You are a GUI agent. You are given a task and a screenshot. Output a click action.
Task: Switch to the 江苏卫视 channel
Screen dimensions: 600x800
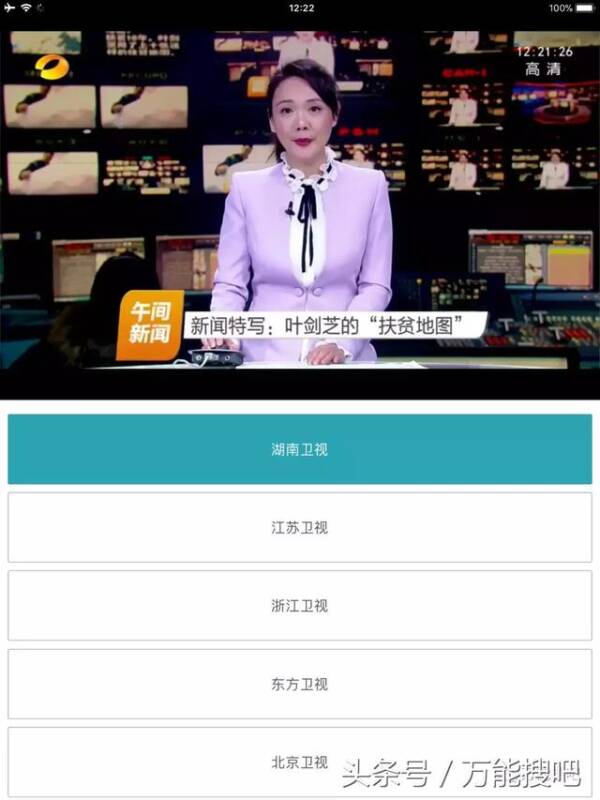[299, 527]
